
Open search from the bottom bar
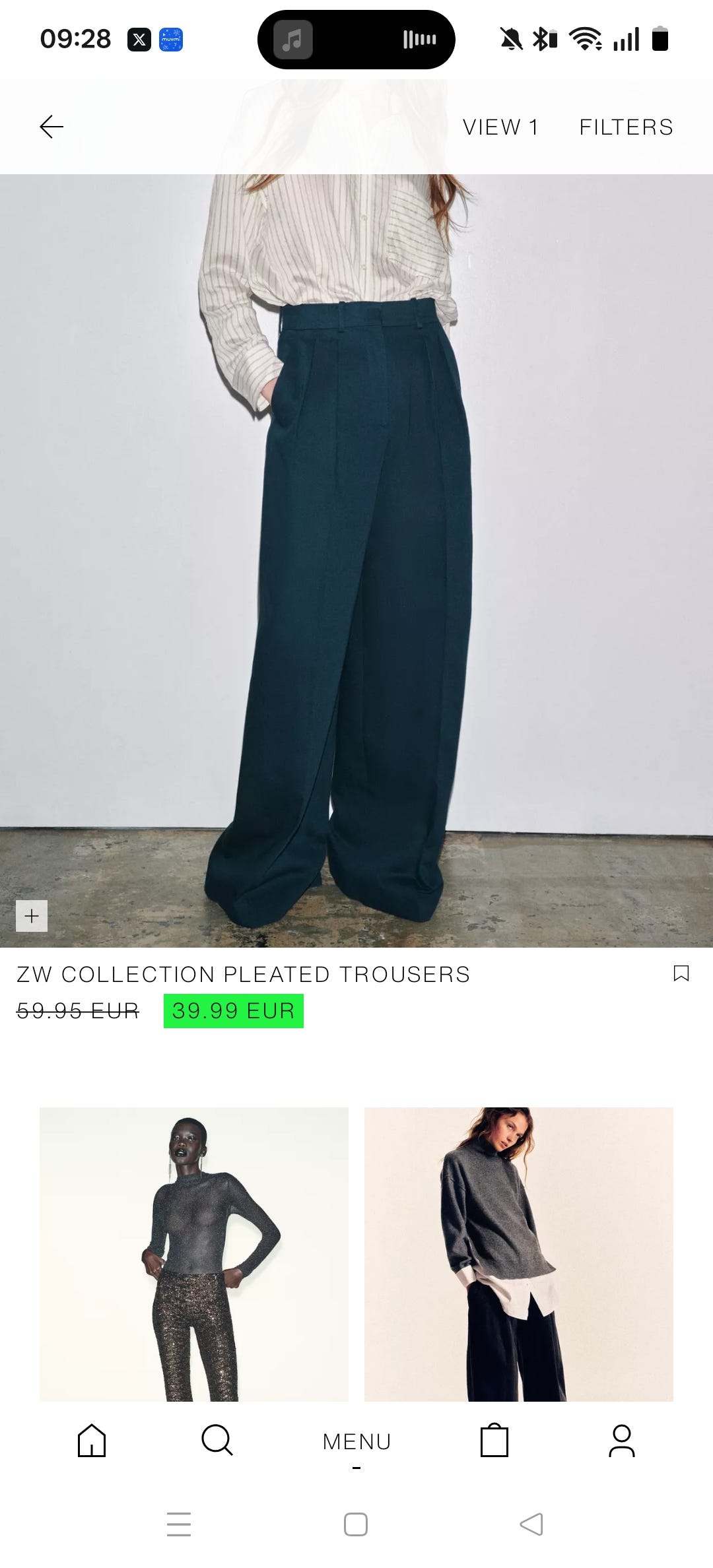pyautogui.click(x=217, y=1440)
